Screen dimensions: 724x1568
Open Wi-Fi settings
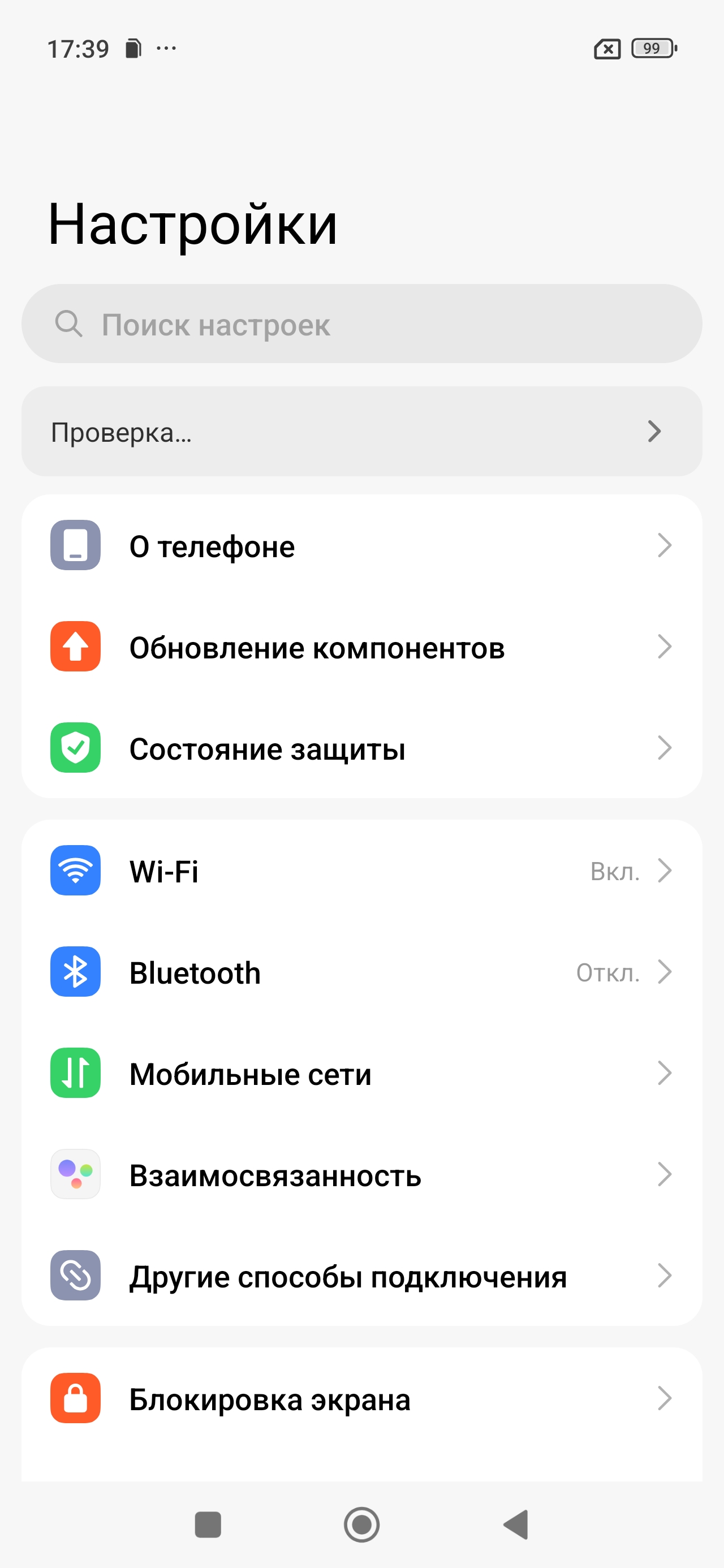coord(361,871)
